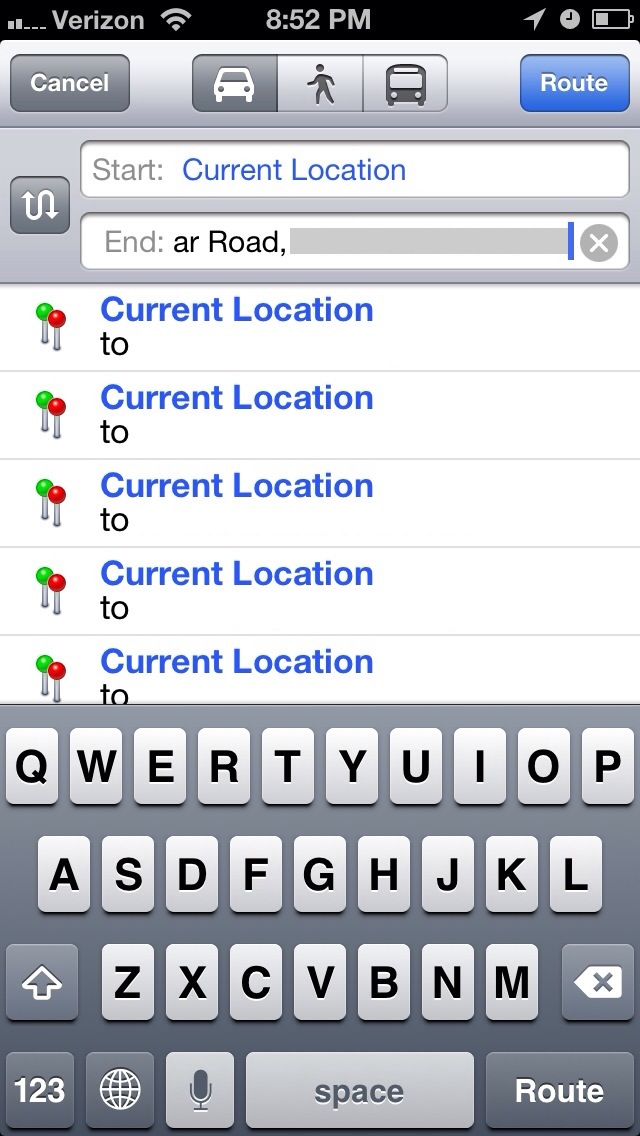This screenshot has height=1136, width=640.
Task: Tap the keyboard backspace key
Action: point(598,983)
